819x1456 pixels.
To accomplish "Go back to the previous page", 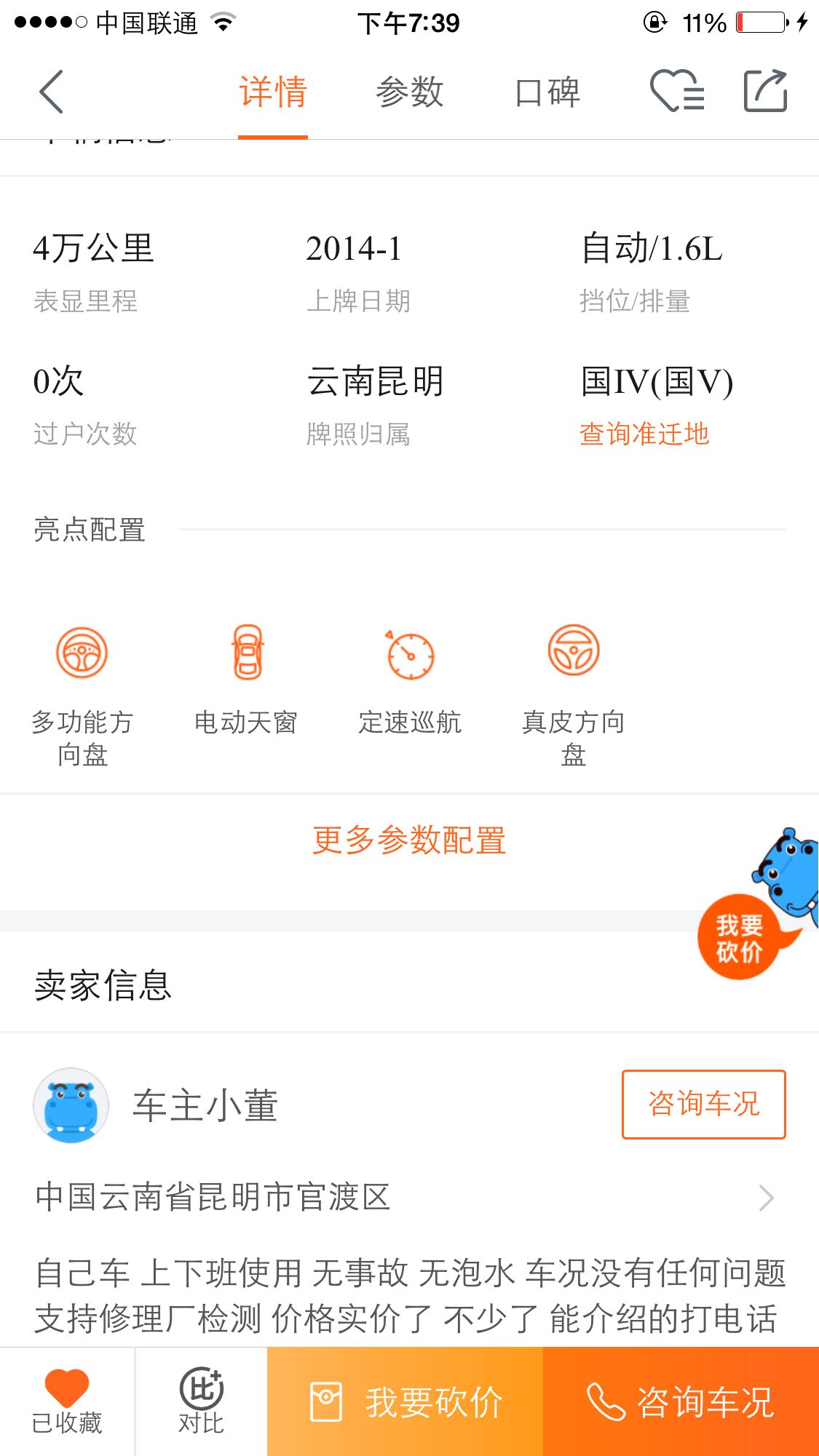I will pos(51,92).
